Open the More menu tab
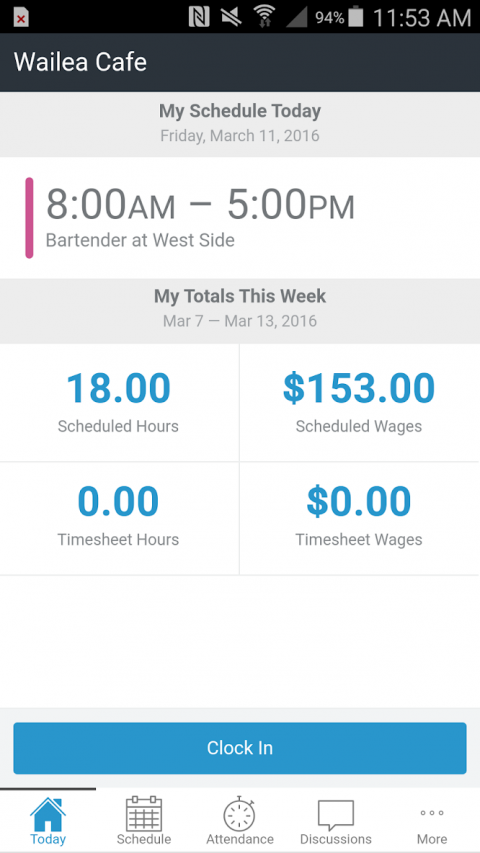Image resolution: width=480 pixels, height=853 pixels. (x=432, y=820)
